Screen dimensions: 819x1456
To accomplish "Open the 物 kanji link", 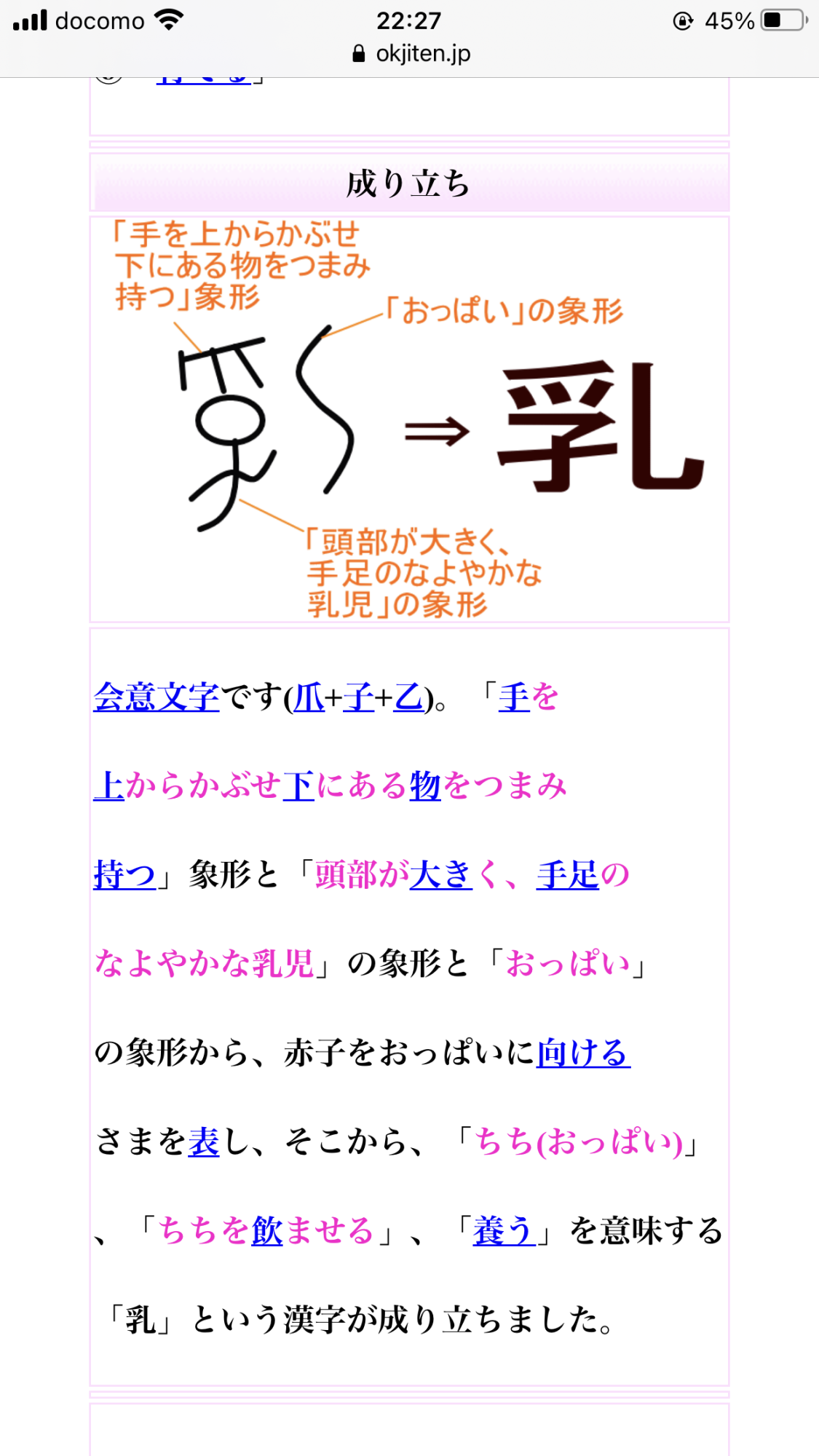I will point(425,786).
